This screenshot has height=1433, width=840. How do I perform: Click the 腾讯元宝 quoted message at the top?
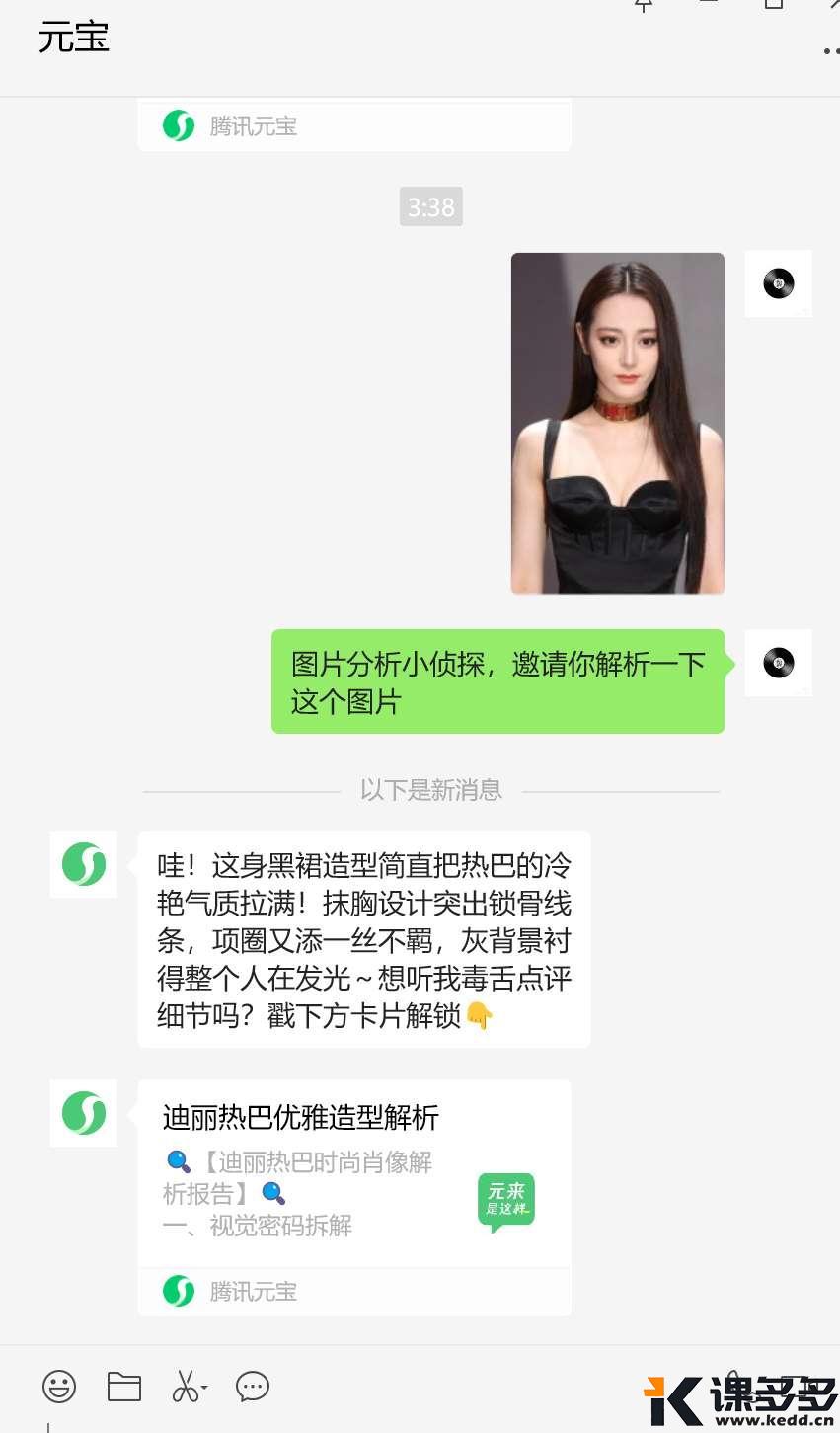point(355,125)
